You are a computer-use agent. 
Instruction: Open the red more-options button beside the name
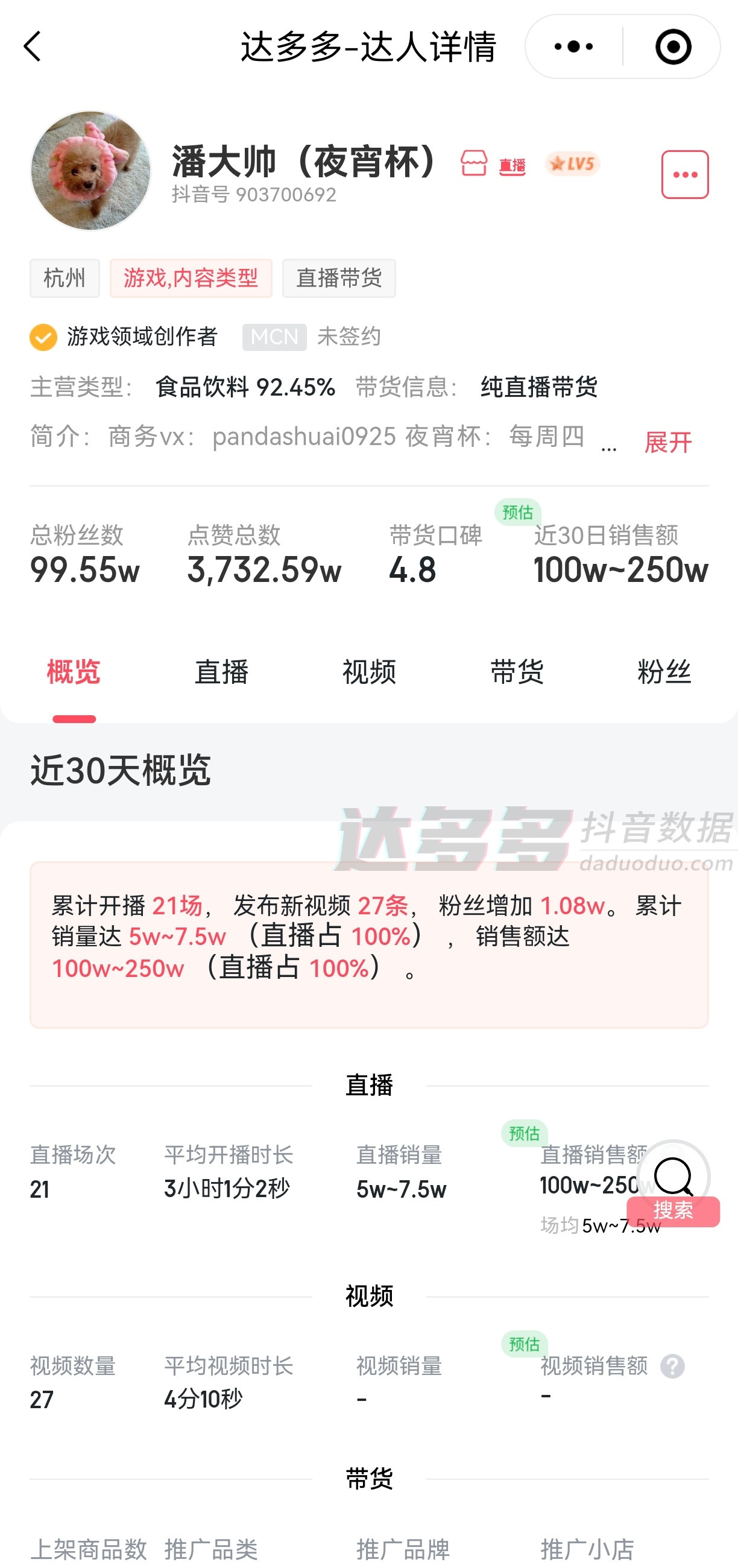684,175
